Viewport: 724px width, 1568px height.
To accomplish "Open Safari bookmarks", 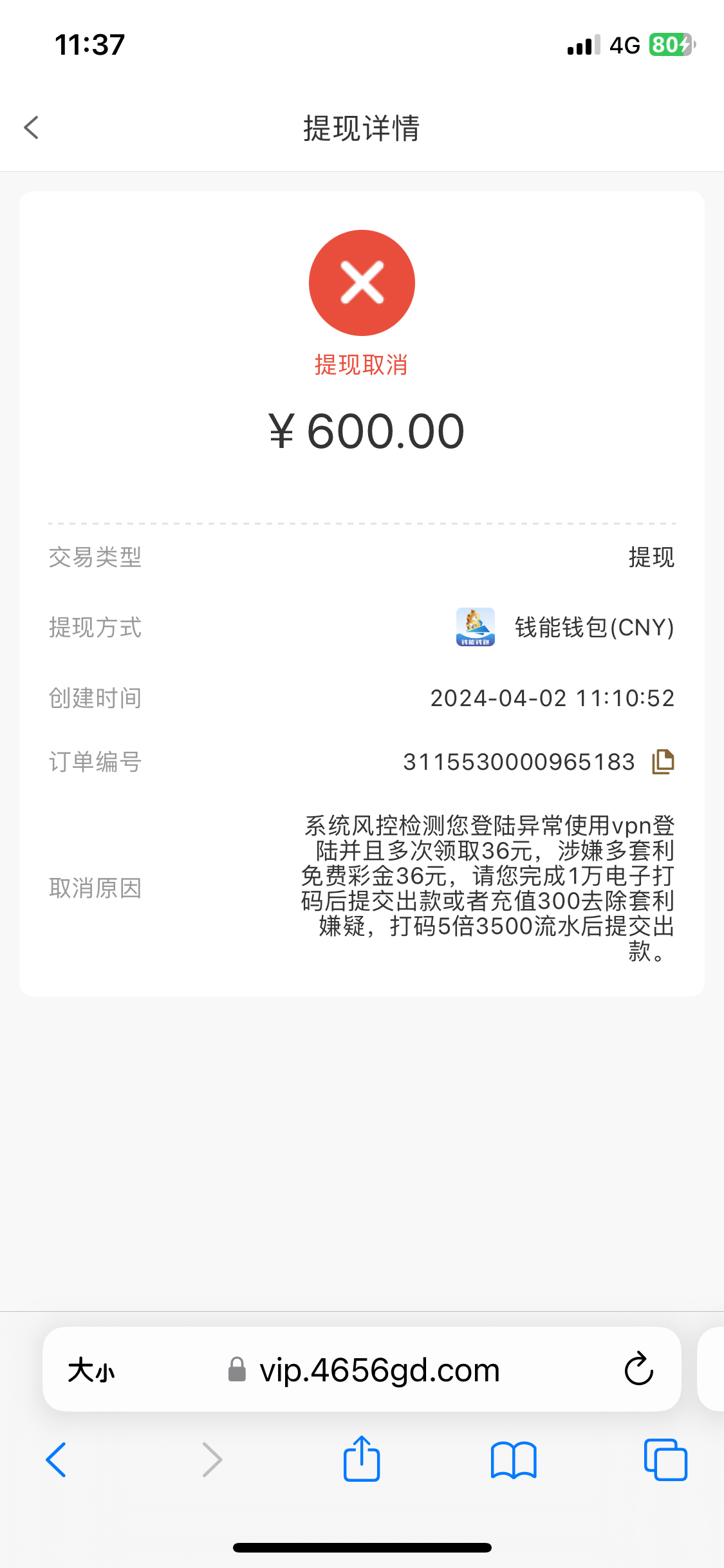I will click(x=513, y=1459).
